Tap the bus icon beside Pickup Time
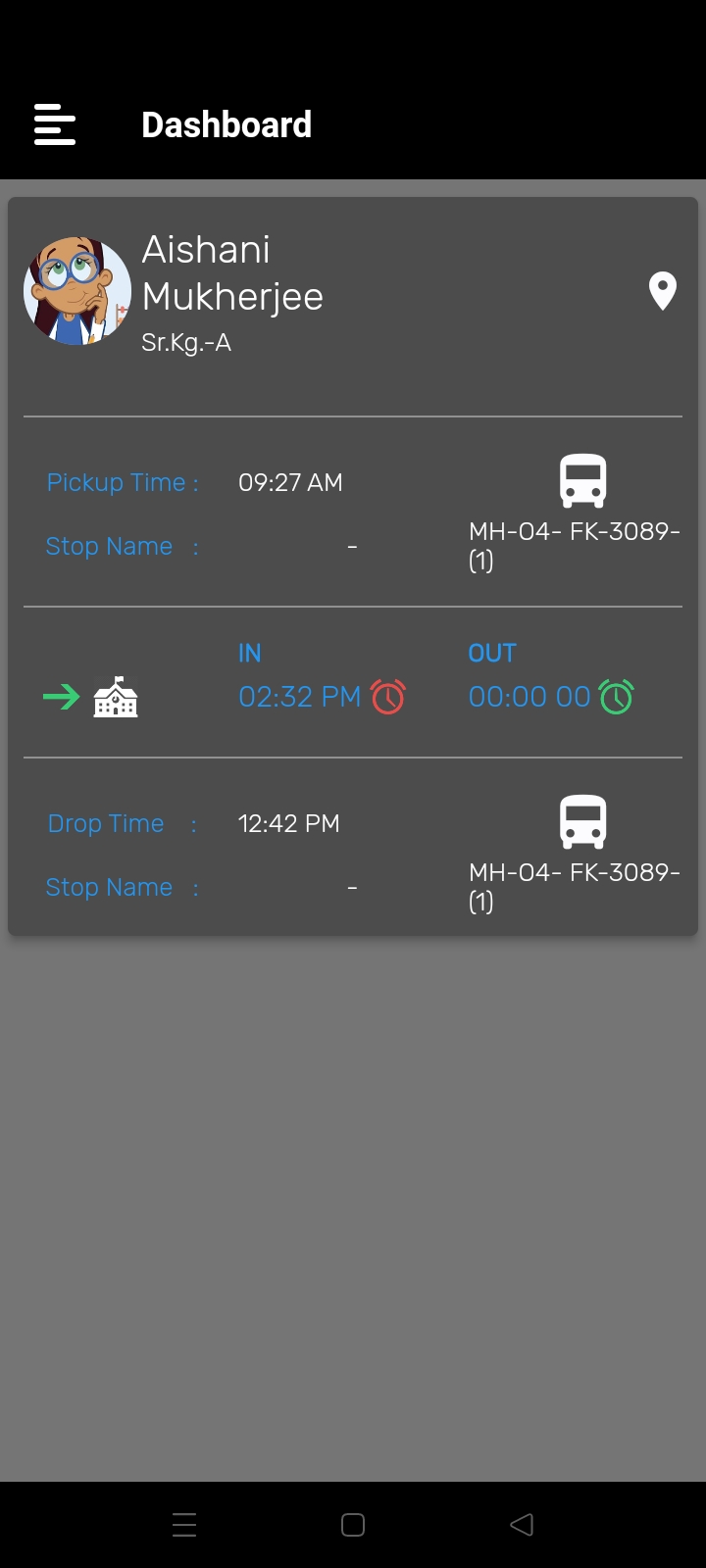 point(583,480)
